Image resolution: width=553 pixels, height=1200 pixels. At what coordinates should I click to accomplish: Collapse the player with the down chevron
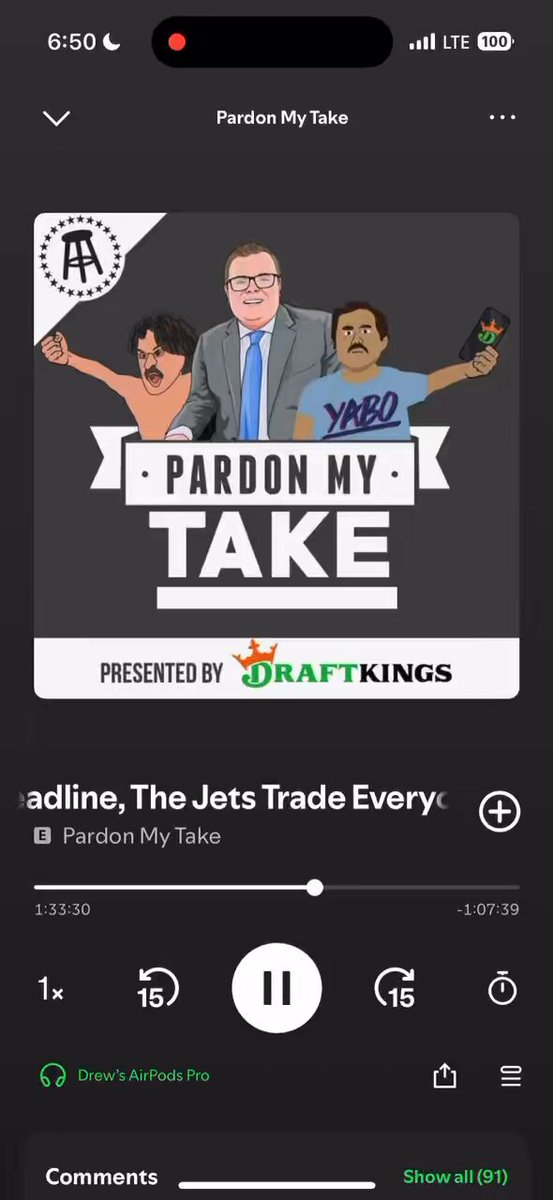pos(57,118)
